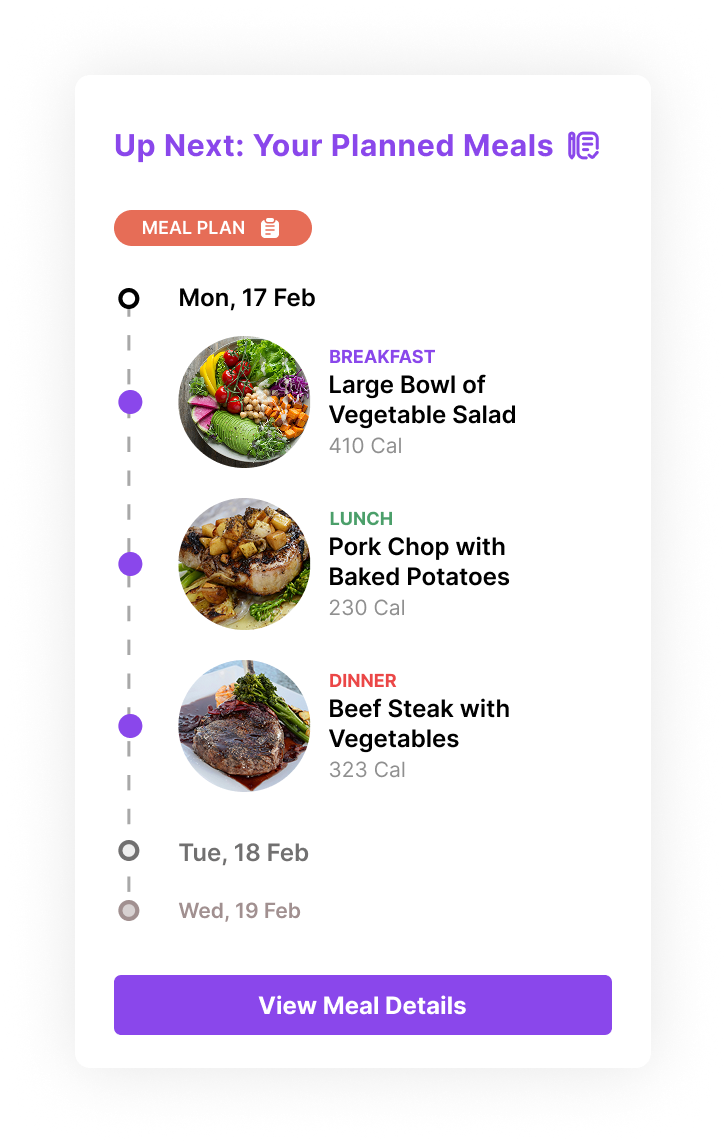Click the MEAL PLAN badge
Image resolution: width=726 pixels, height=1143 pixels.
point(213,227)
